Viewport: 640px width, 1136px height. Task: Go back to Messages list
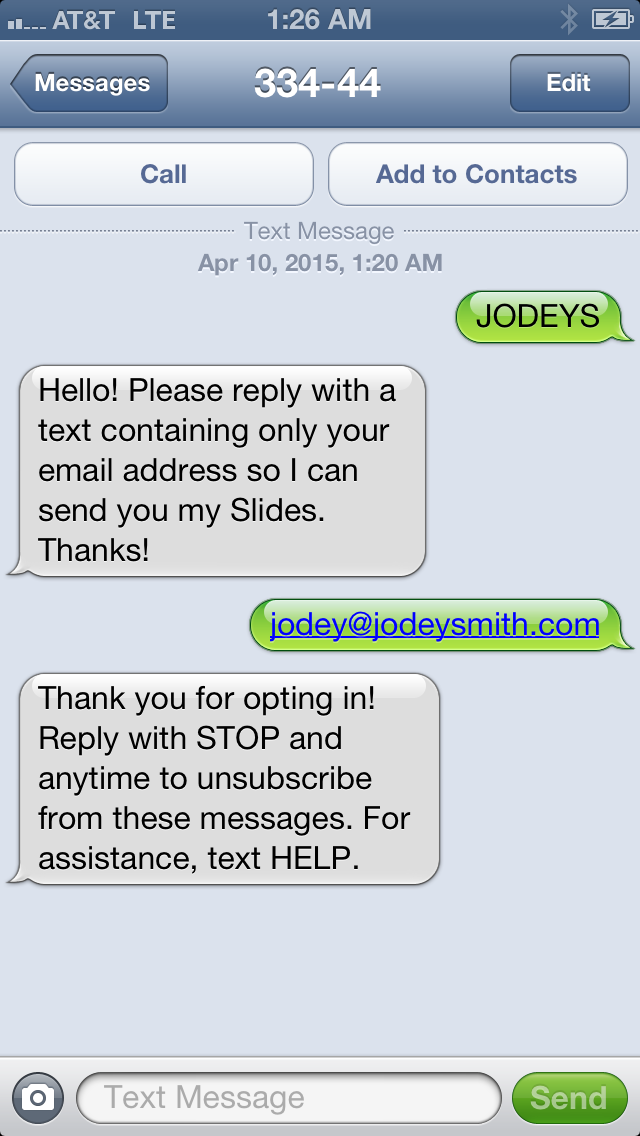point(90,83)
